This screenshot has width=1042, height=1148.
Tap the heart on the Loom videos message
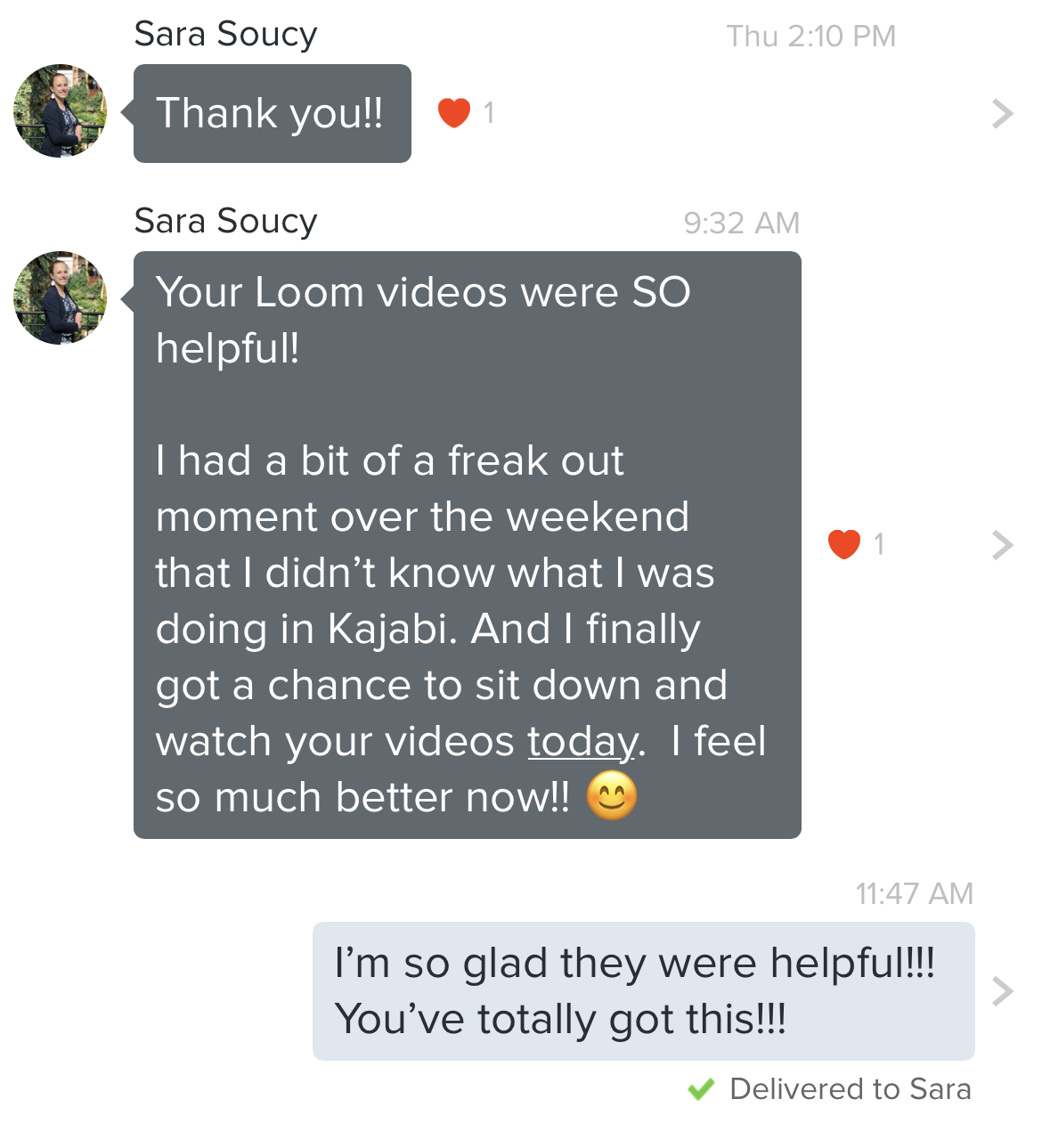tap(844, 544)
